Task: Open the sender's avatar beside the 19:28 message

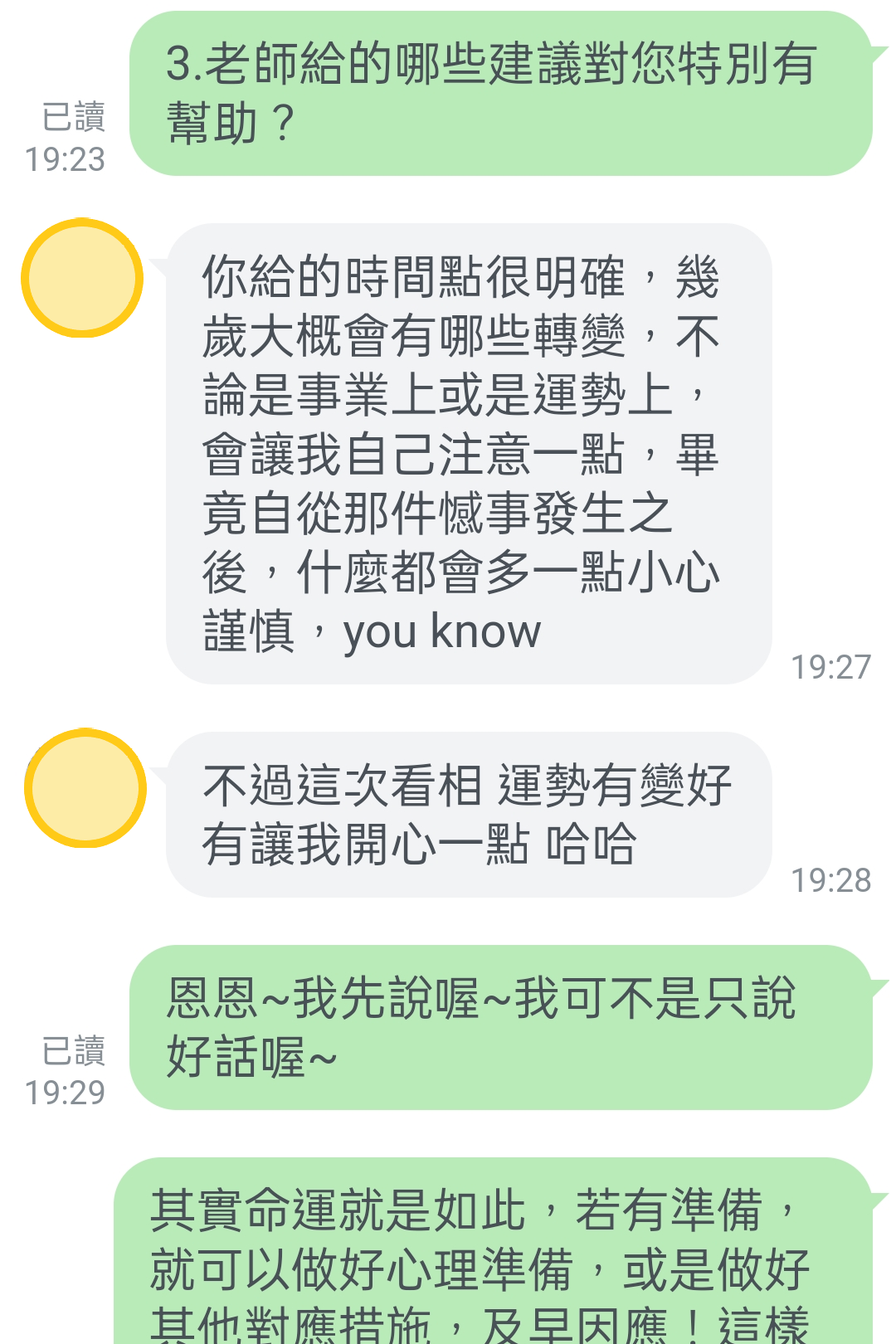Action: pyautogui.click(x=85, y=788)
